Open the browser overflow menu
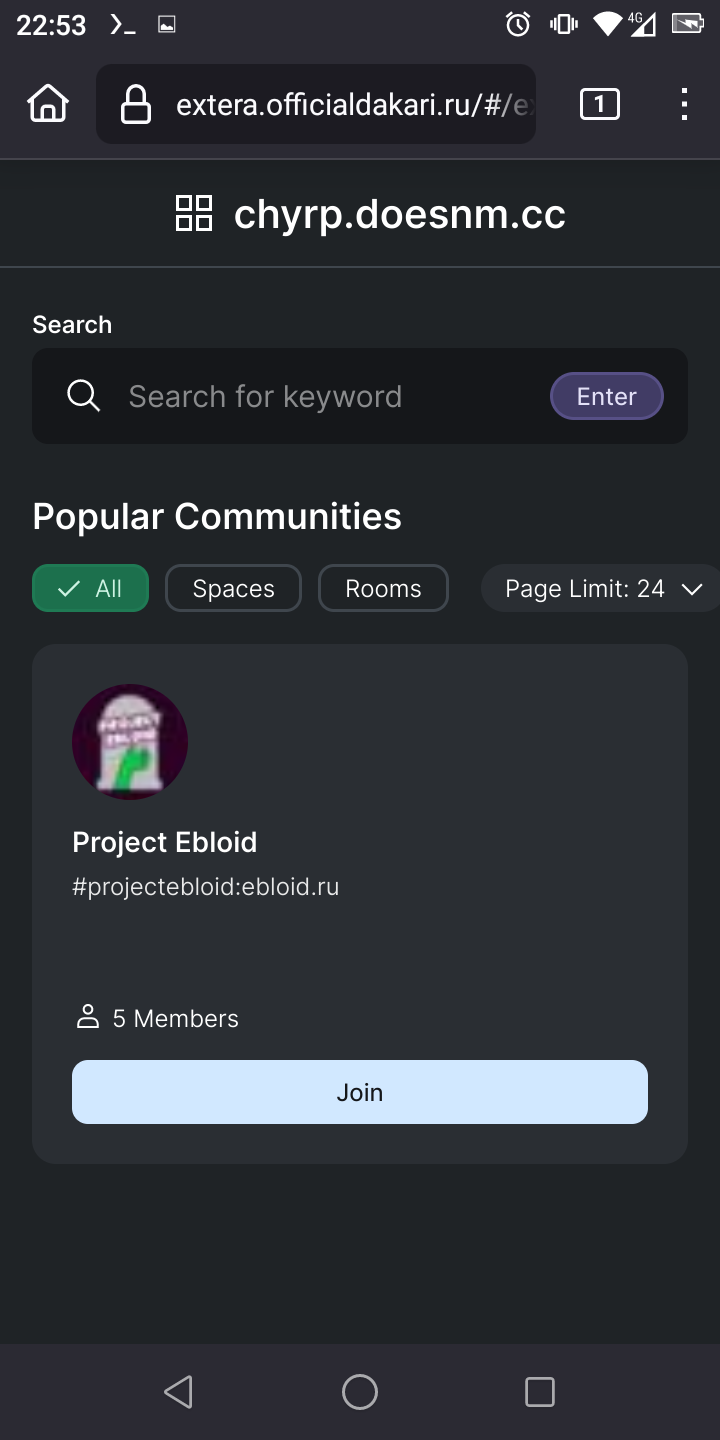 [684, 104]
